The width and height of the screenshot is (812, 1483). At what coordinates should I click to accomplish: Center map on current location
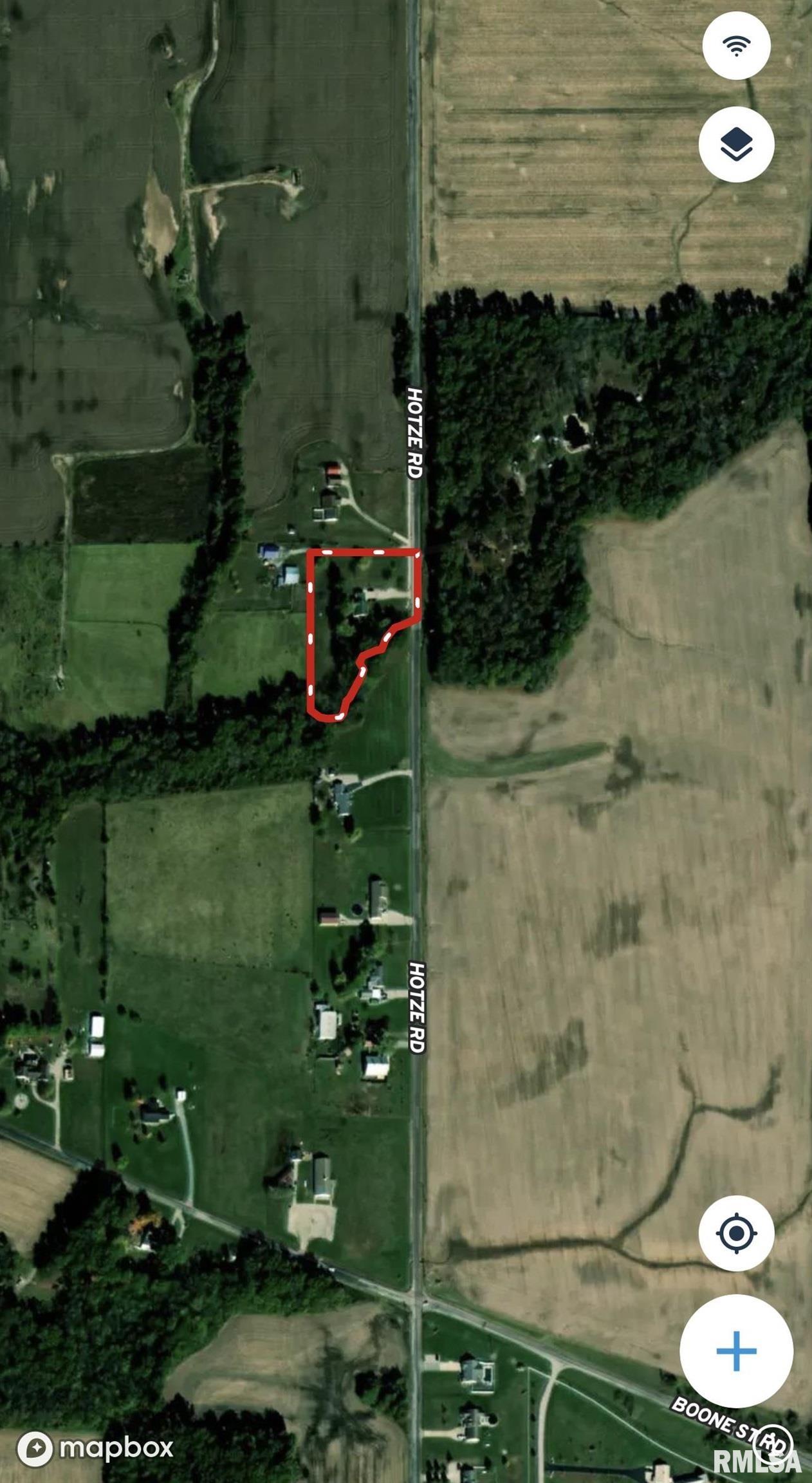pos(736,1233)
